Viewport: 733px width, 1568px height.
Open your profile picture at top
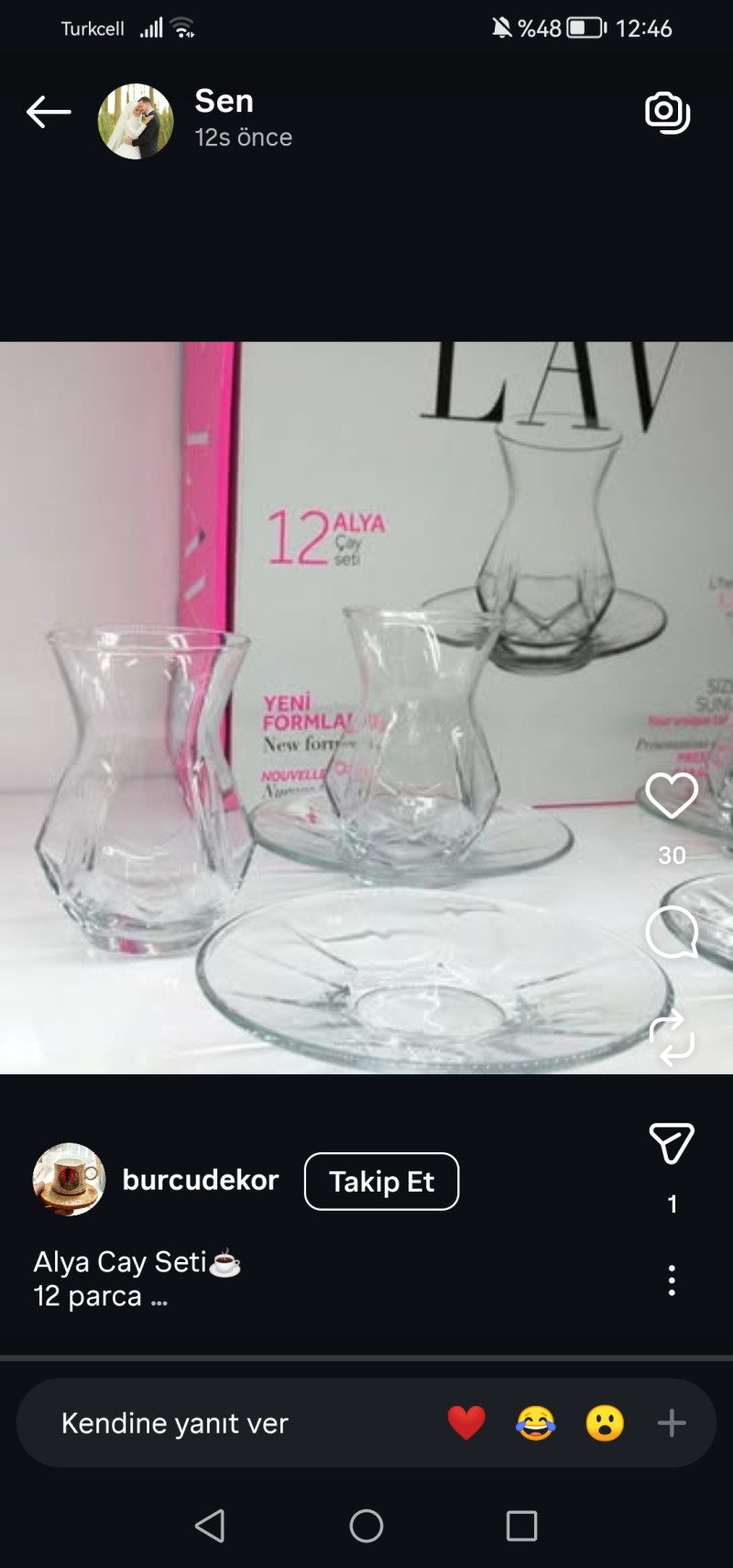[136, 121]
